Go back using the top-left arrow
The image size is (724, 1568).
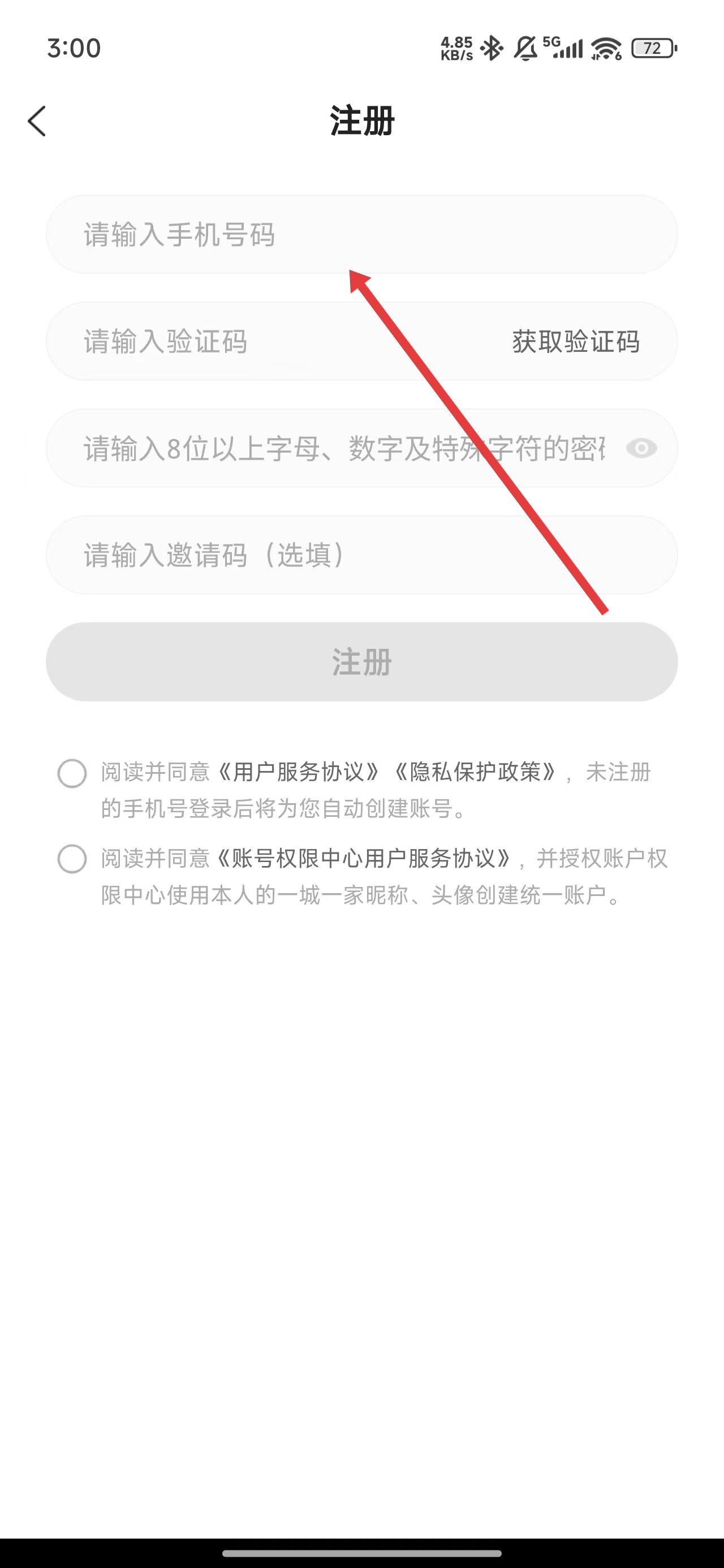(37, 121)
